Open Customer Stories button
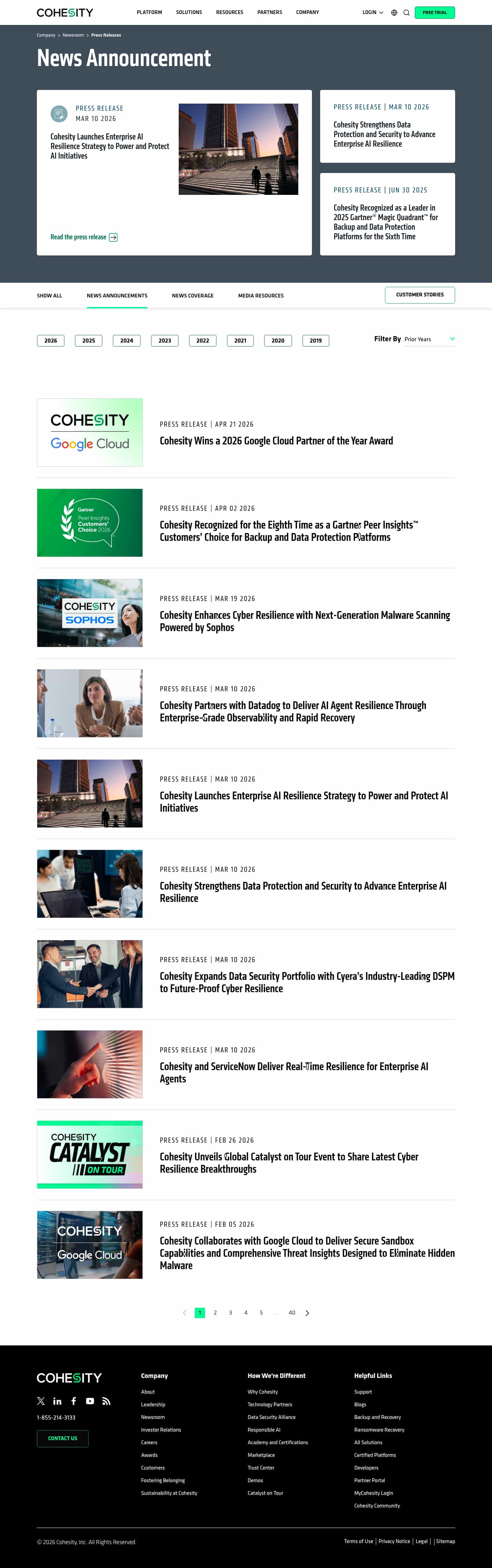Screen dimensions: 492x1568 pos(420,295)
